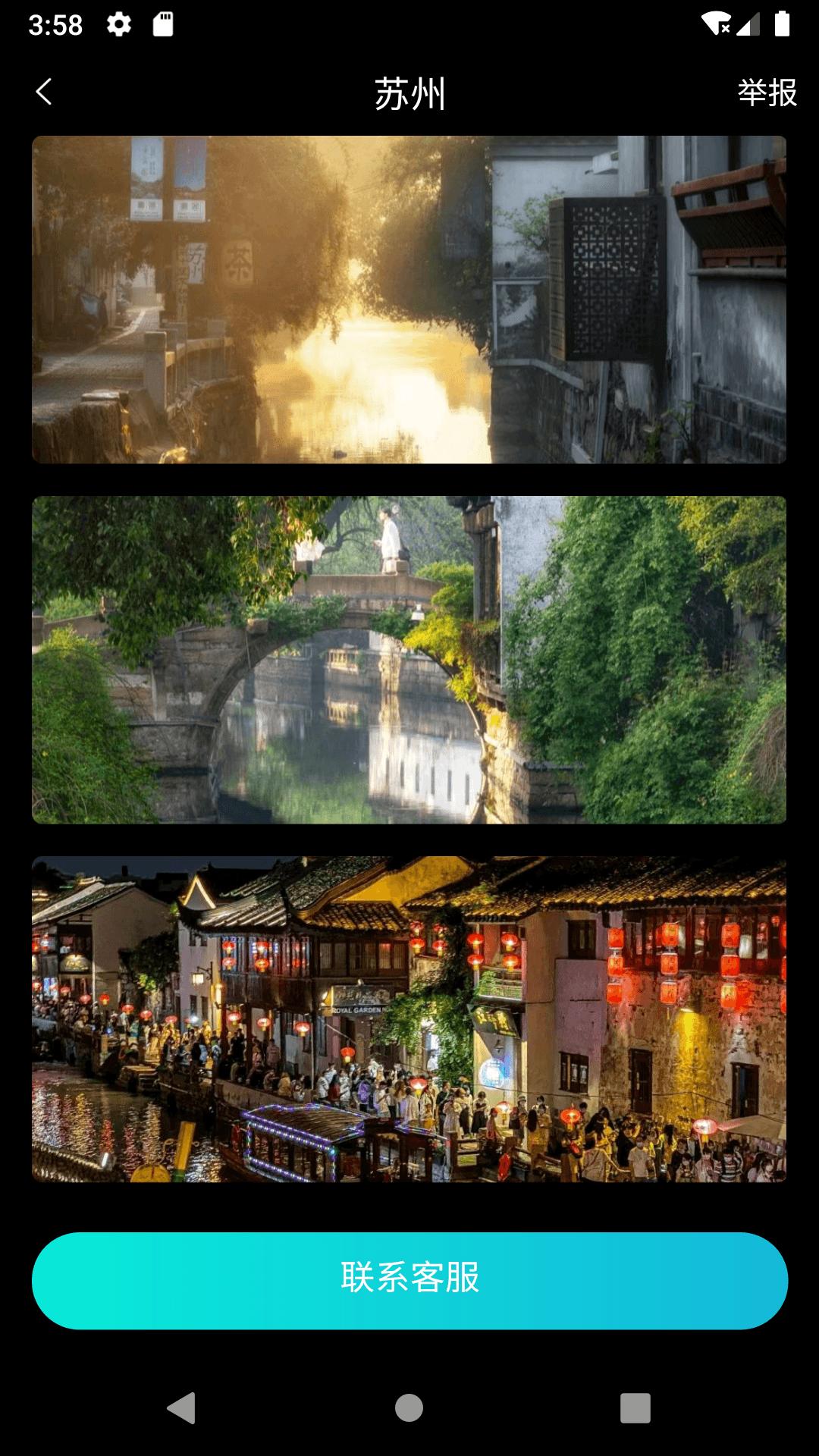This screenshot has width=819, height=1456.
Task: Open the misty sunrise canal photo
Action: coord(409,300)
